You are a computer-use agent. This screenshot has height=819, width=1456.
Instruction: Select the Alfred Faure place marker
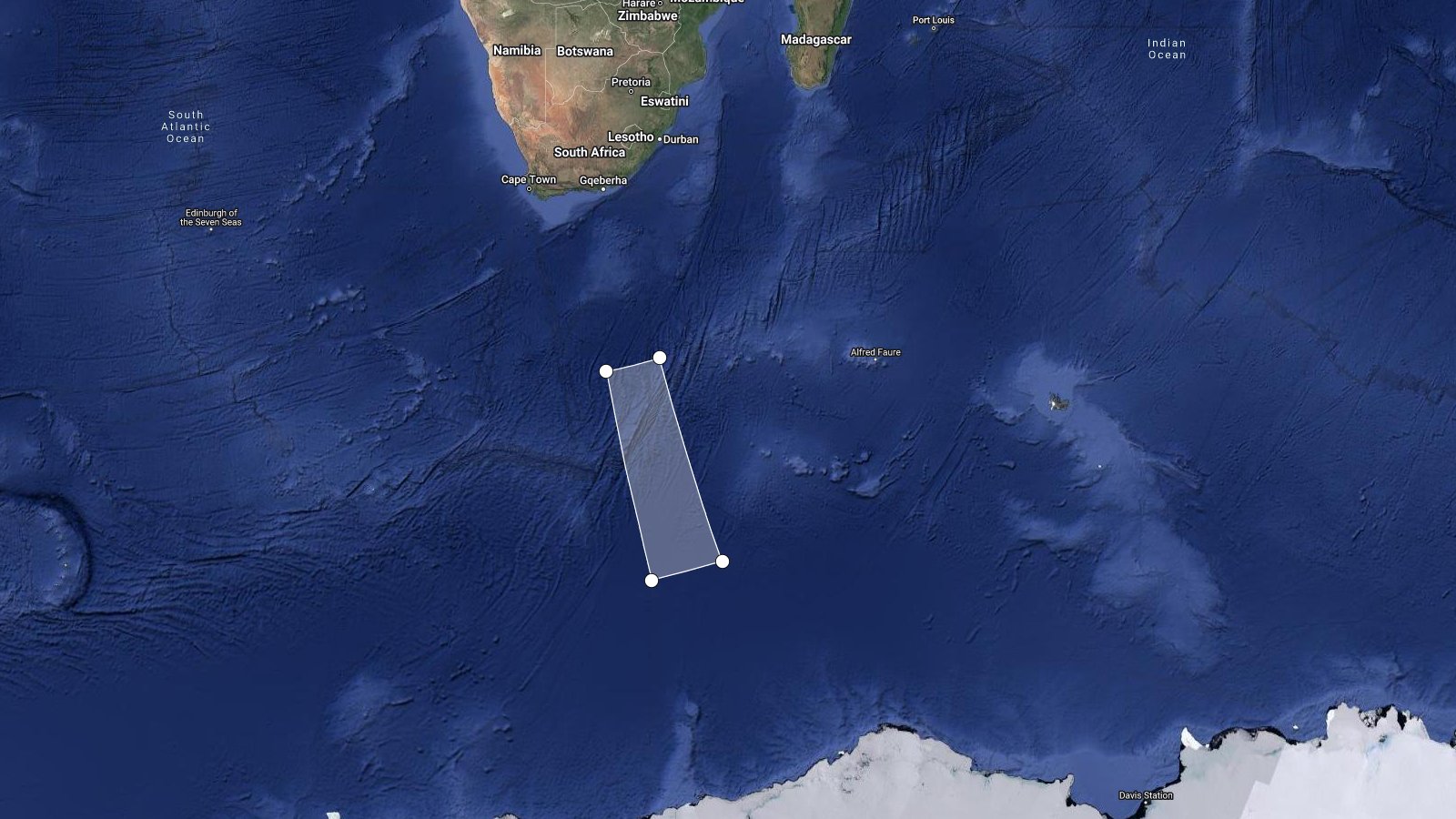pos(875,360)
